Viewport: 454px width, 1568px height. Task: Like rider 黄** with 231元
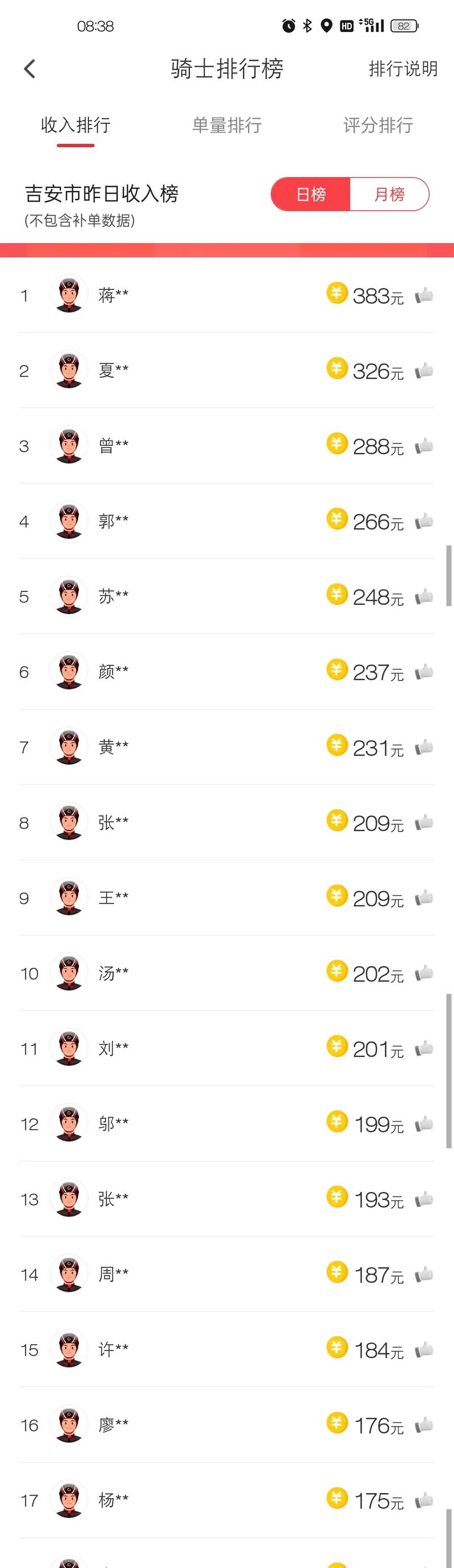[424, 747]
